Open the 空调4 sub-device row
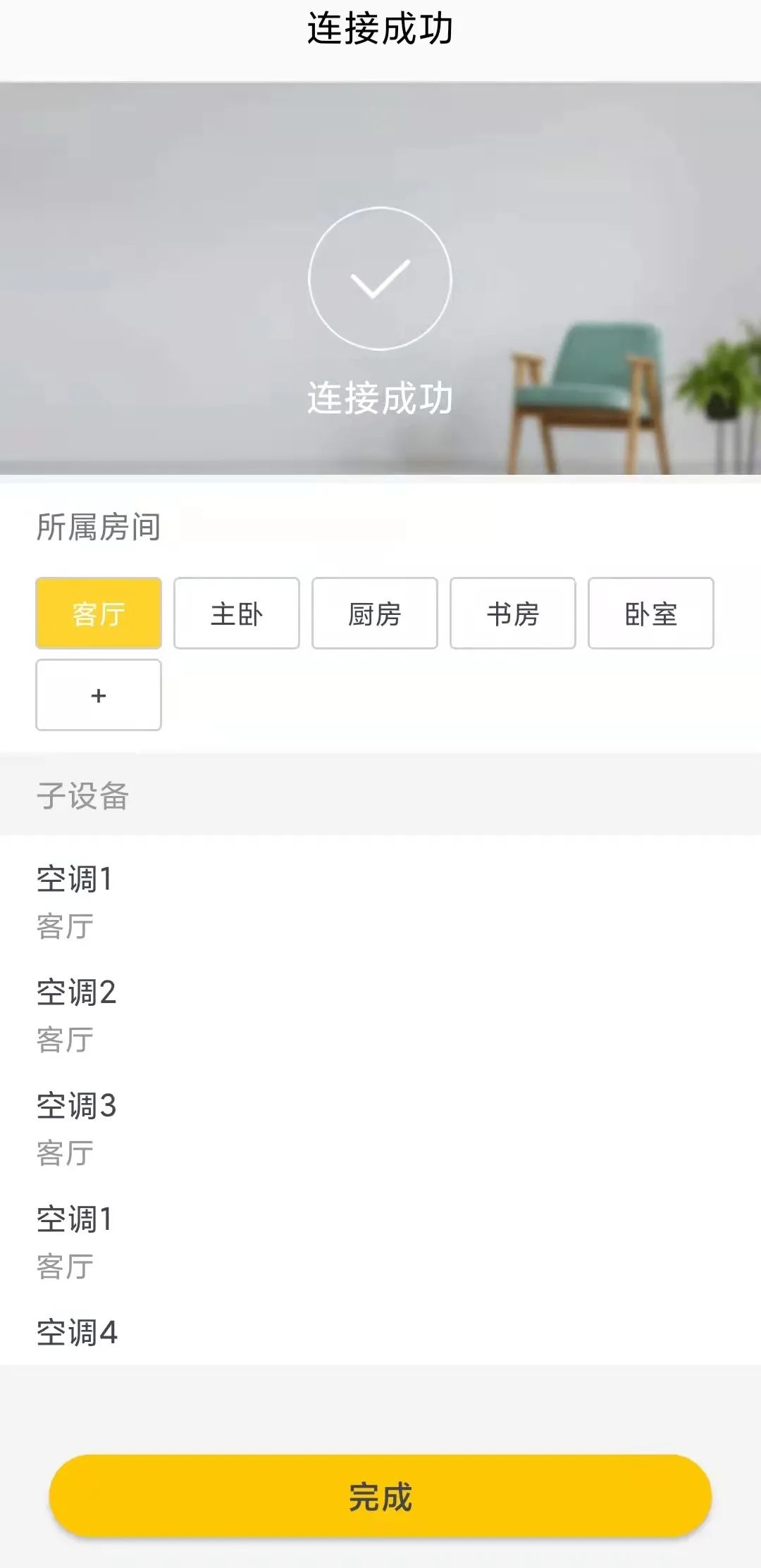The image size is (761, 1568). point(380,1332)
